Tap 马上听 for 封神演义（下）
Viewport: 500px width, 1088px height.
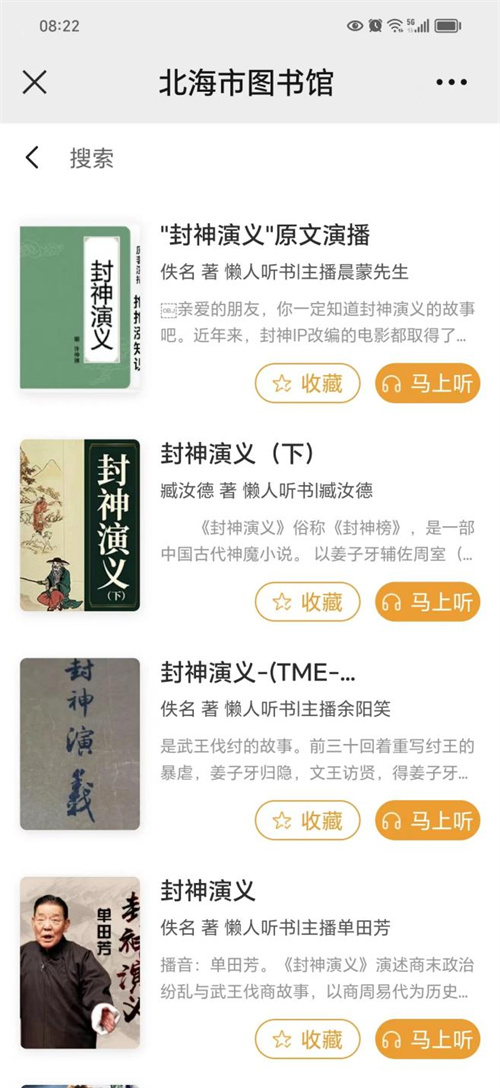pos(428,602)
